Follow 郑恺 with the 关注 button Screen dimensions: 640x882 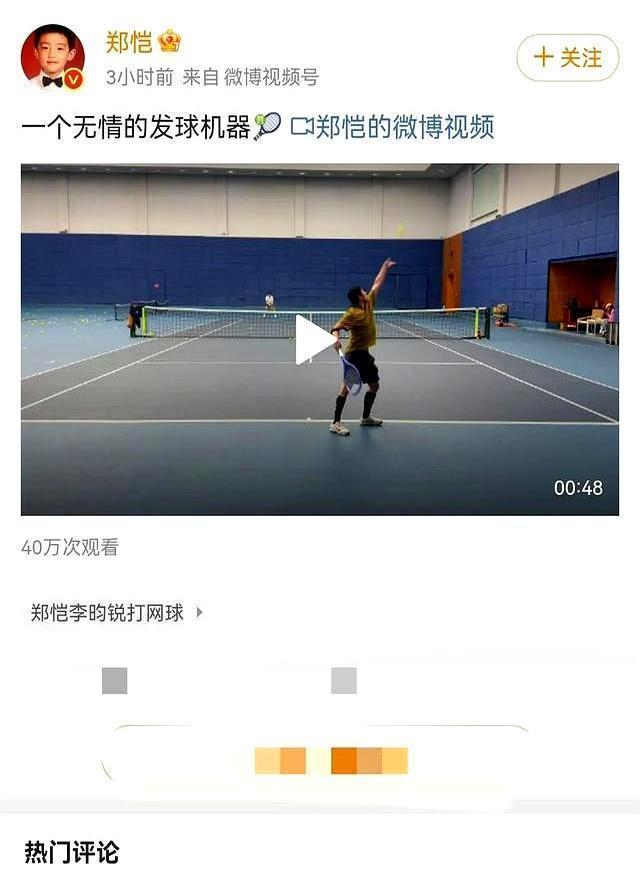pyautogui.click(x=567, y=57)
